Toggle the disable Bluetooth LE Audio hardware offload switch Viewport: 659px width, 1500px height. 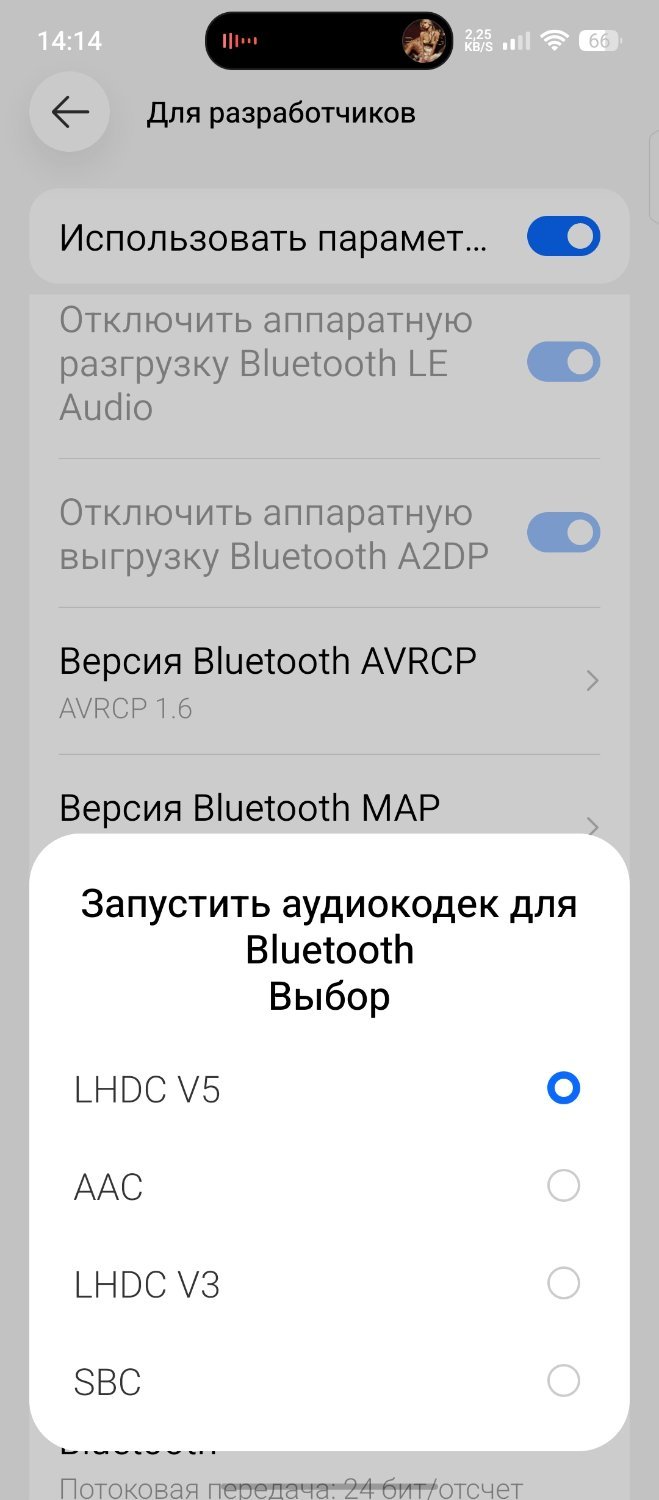563,362
